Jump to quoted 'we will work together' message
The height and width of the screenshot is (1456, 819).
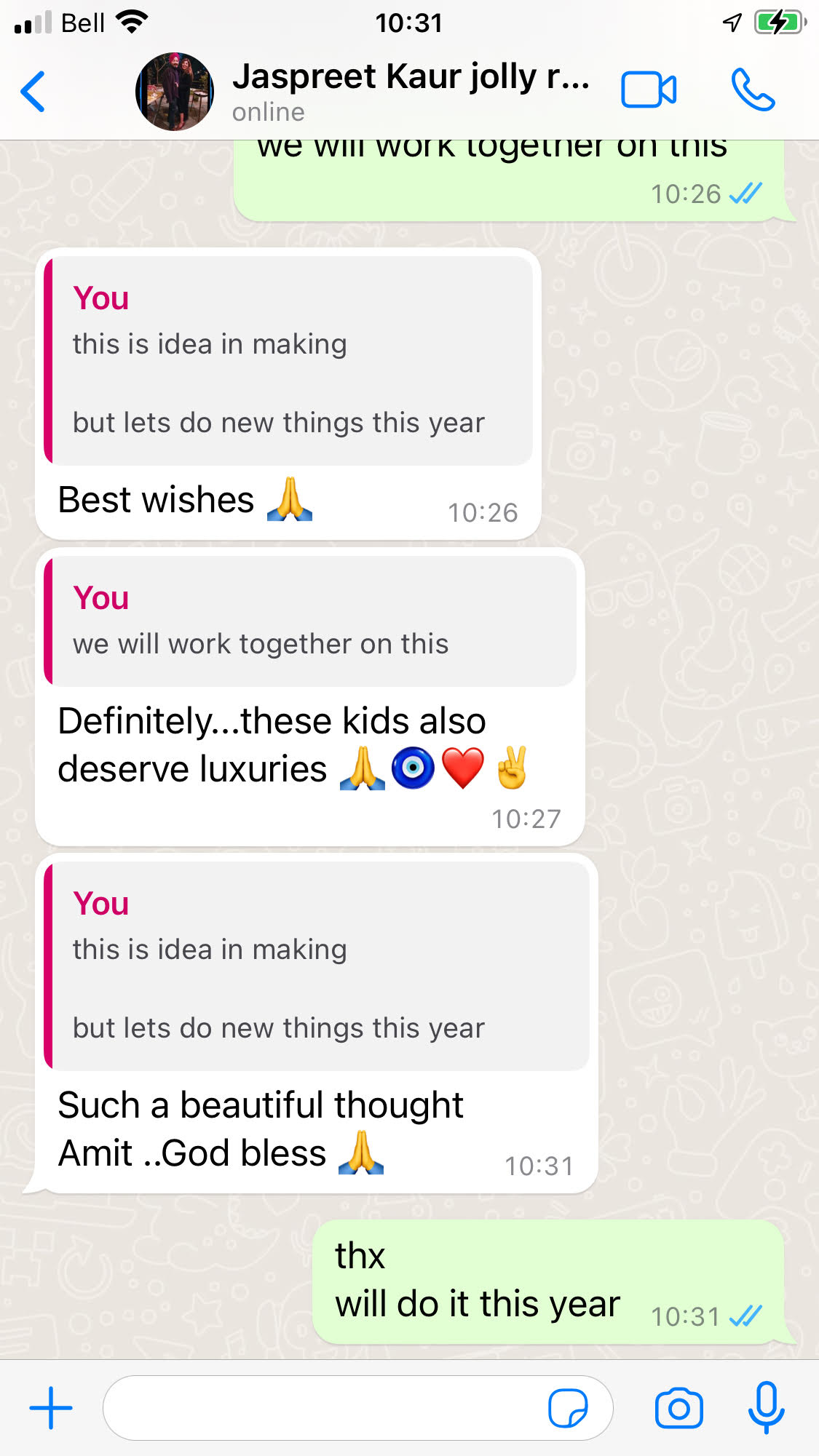(310, 621)
